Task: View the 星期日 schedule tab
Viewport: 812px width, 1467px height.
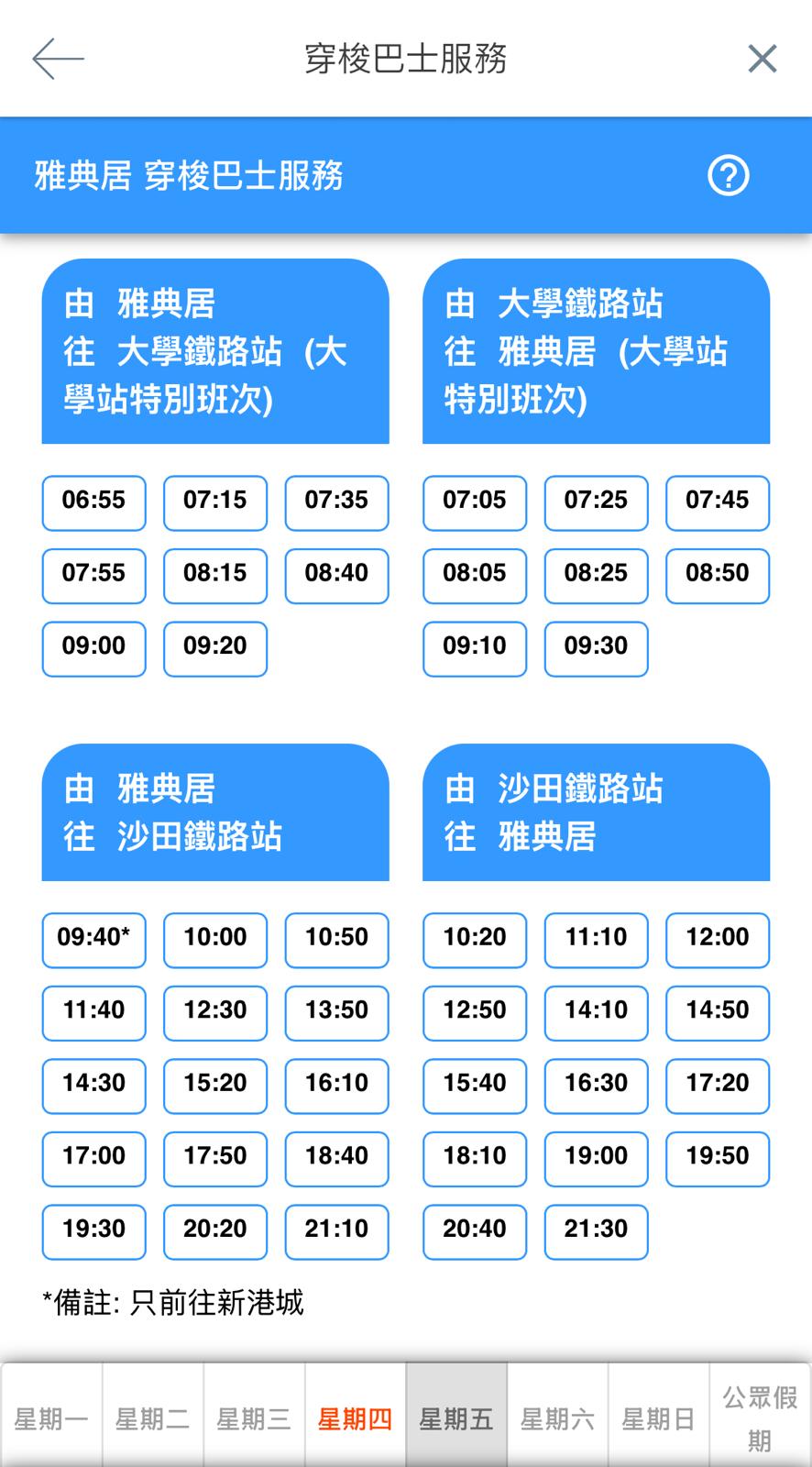Action: pos(658,1418)
